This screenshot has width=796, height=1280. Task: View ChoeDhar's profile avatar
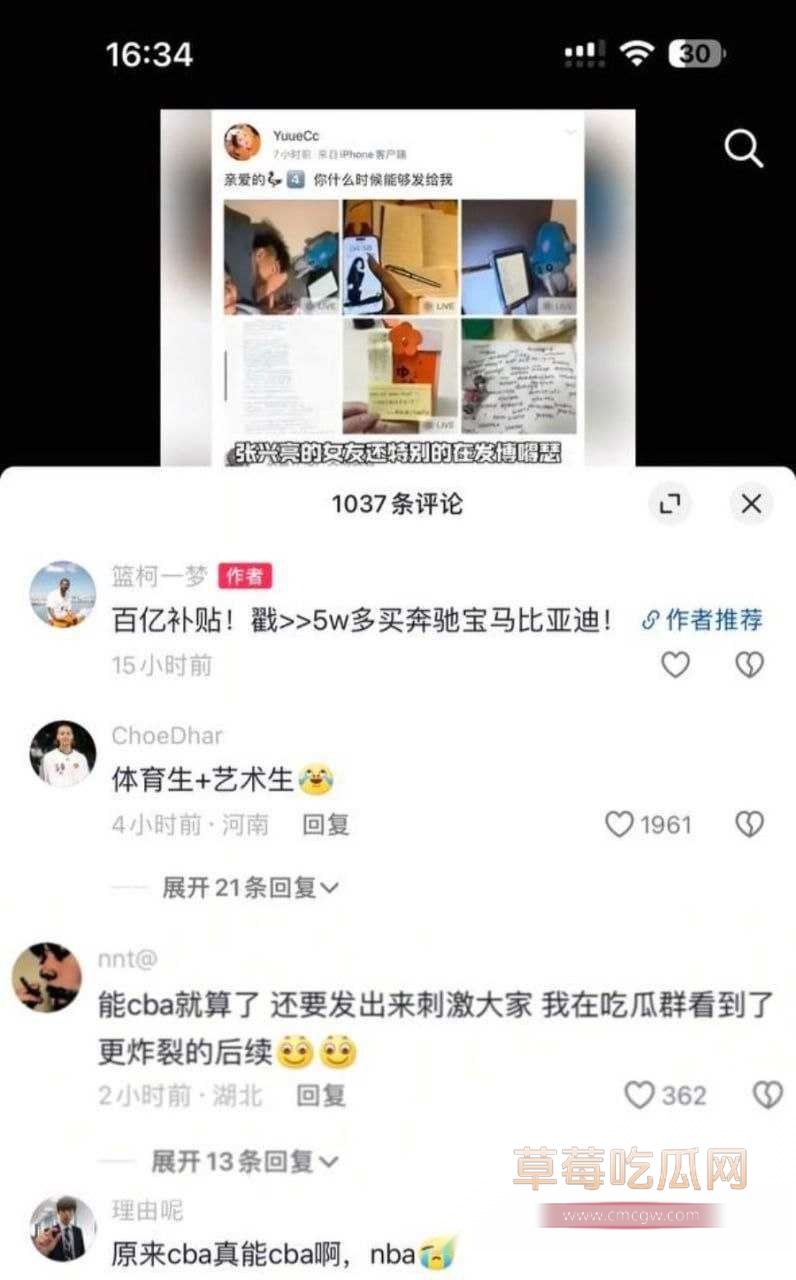[x=63, y=753]
